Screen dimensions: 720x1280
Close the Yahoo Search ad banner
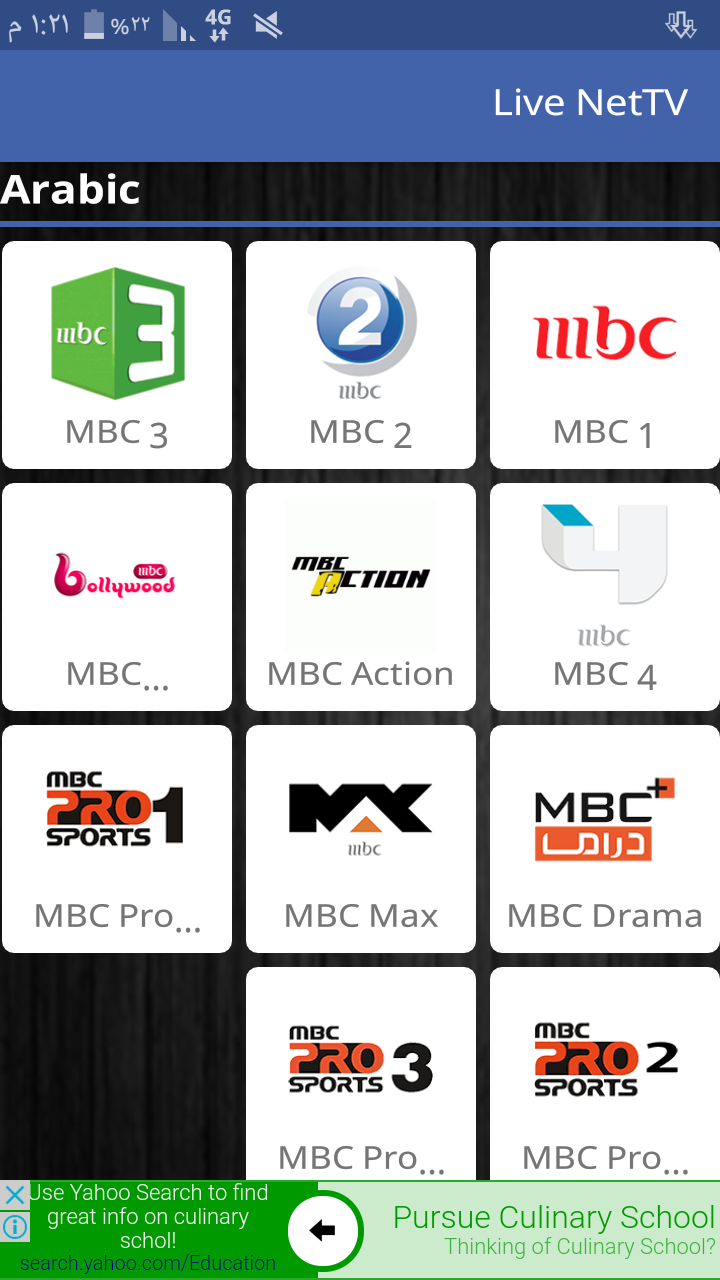(x=14, y=1195)
